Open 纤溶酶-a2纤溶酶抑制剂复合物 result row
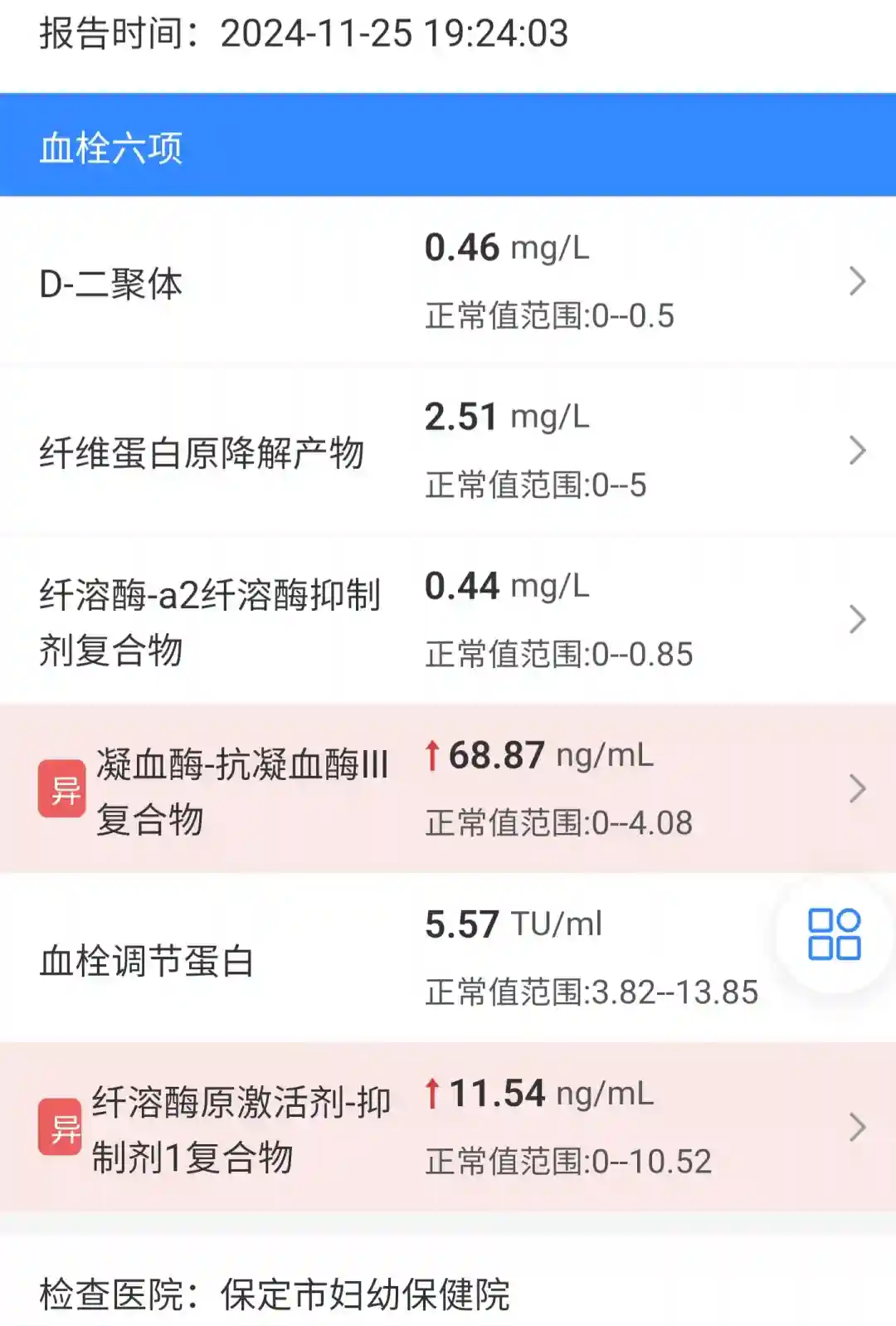Image resolution: width=896 pixels, height=1326 pixels. [x=857, y=620]
